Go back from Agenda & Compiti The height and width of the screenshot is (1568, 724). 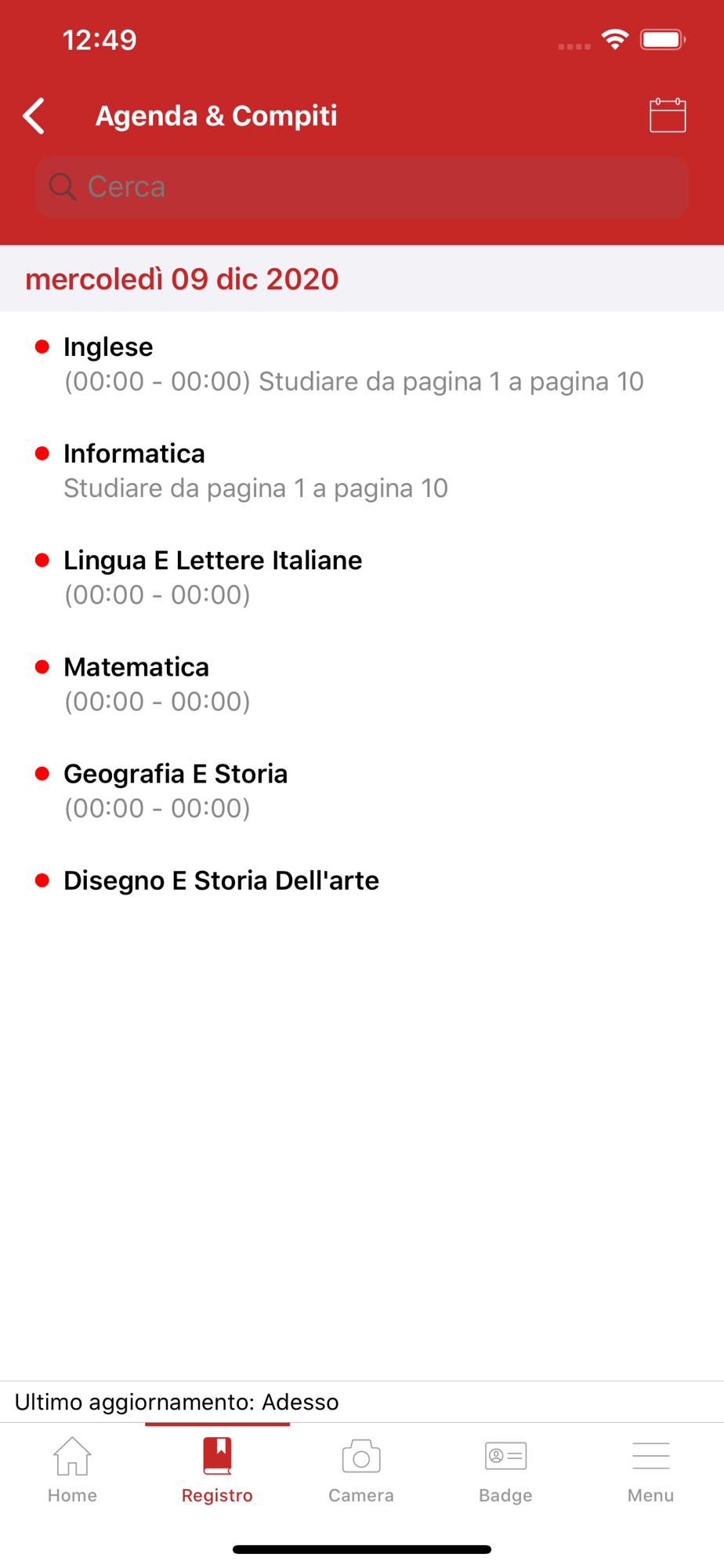pyautogui.click(x=34, y=116)
